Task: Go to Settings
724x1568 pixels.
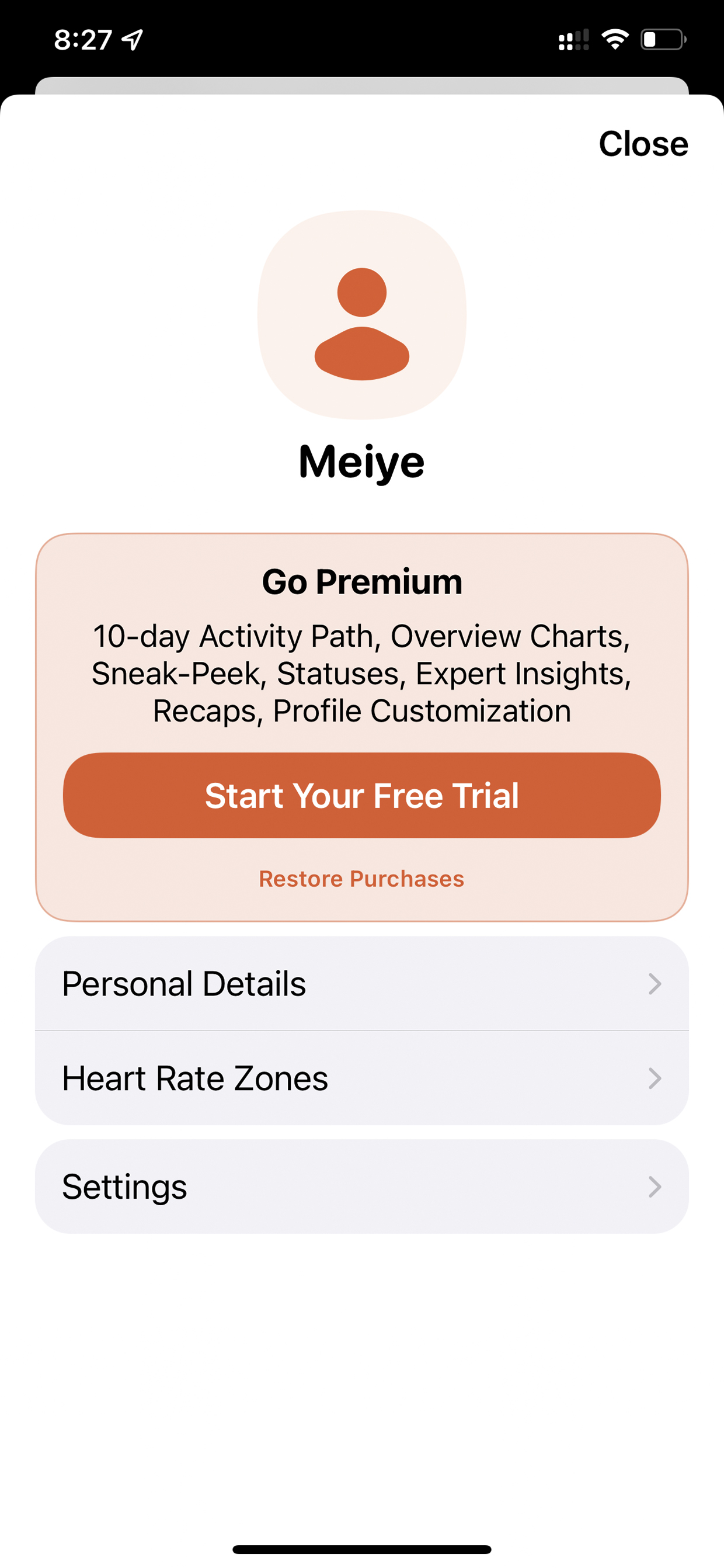Action: click(362, 1187)
